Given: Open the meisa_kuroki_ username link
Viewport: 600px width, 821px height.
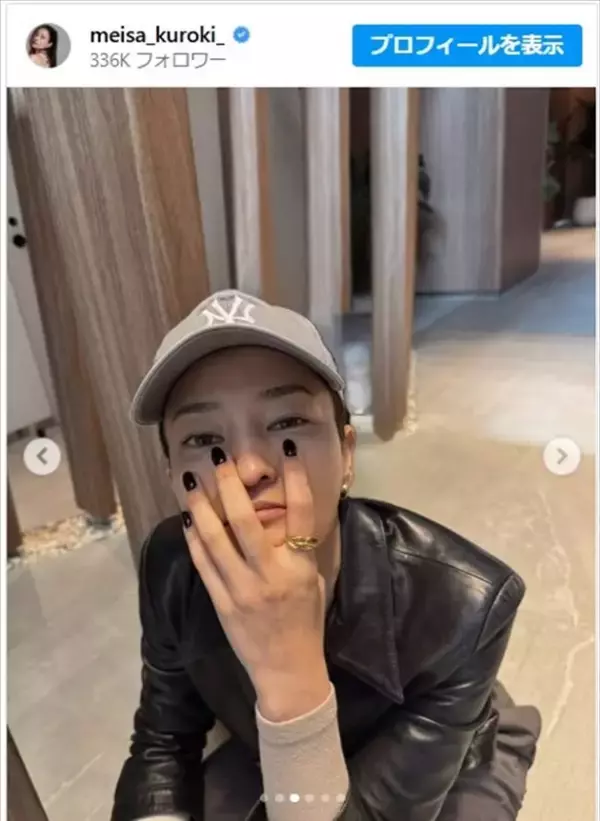Looking at the screenshot, I should tap(157, 35).
